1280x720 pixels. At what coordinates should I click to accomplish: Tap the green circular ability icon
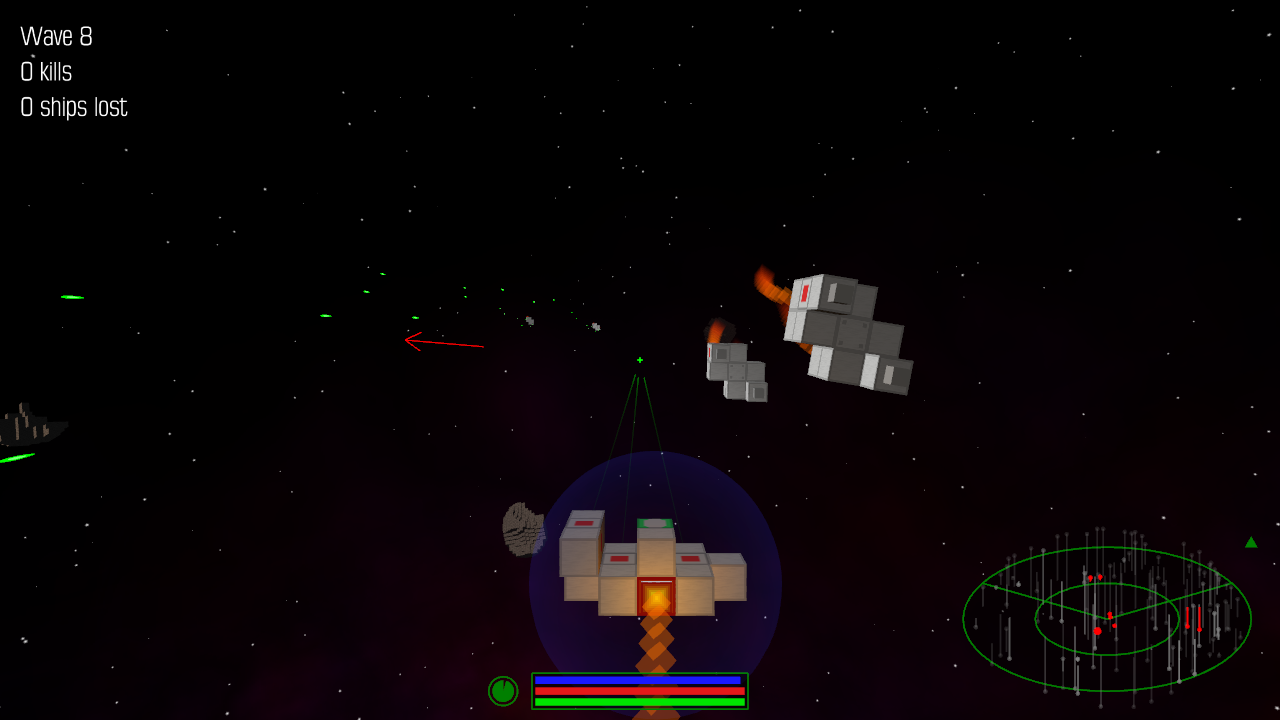pyautogui.click(x=503, y=691)
